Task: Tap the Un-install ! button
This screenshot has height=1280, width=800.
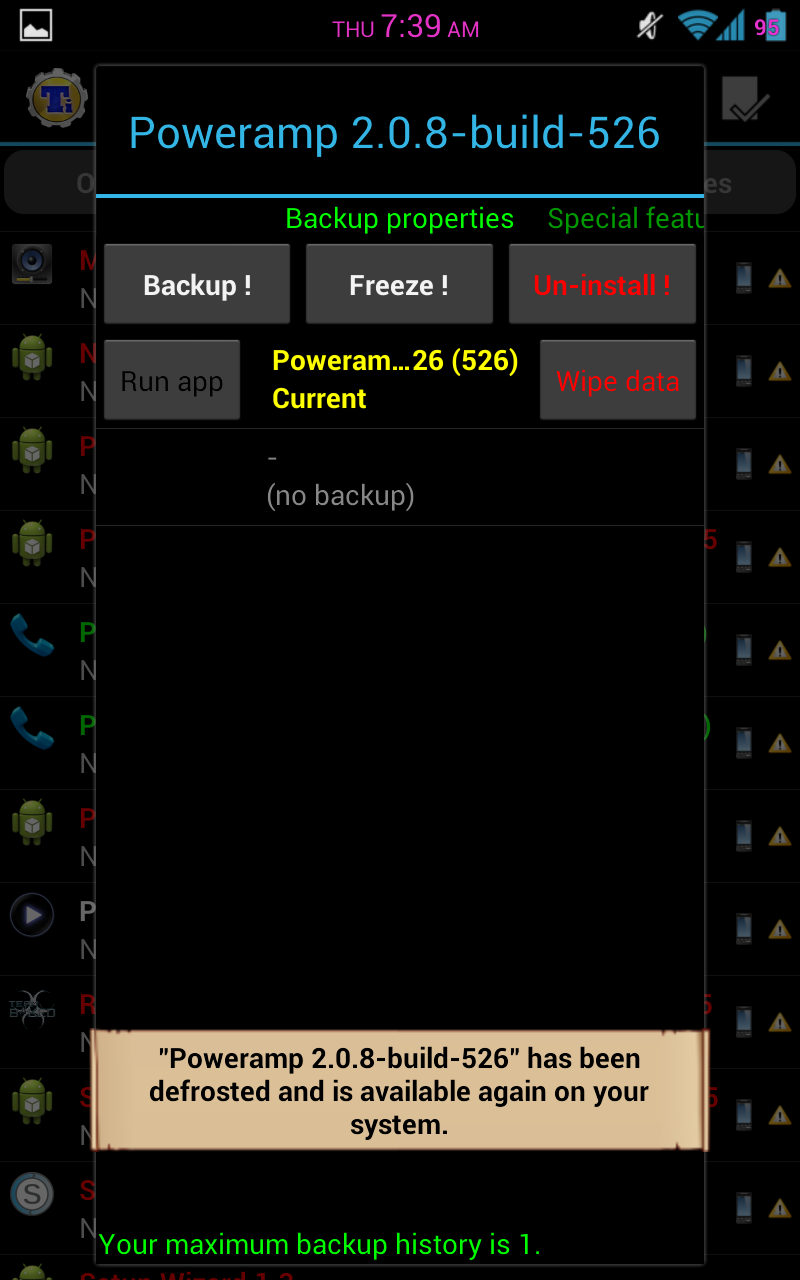Action: click(x=602, y=285)
